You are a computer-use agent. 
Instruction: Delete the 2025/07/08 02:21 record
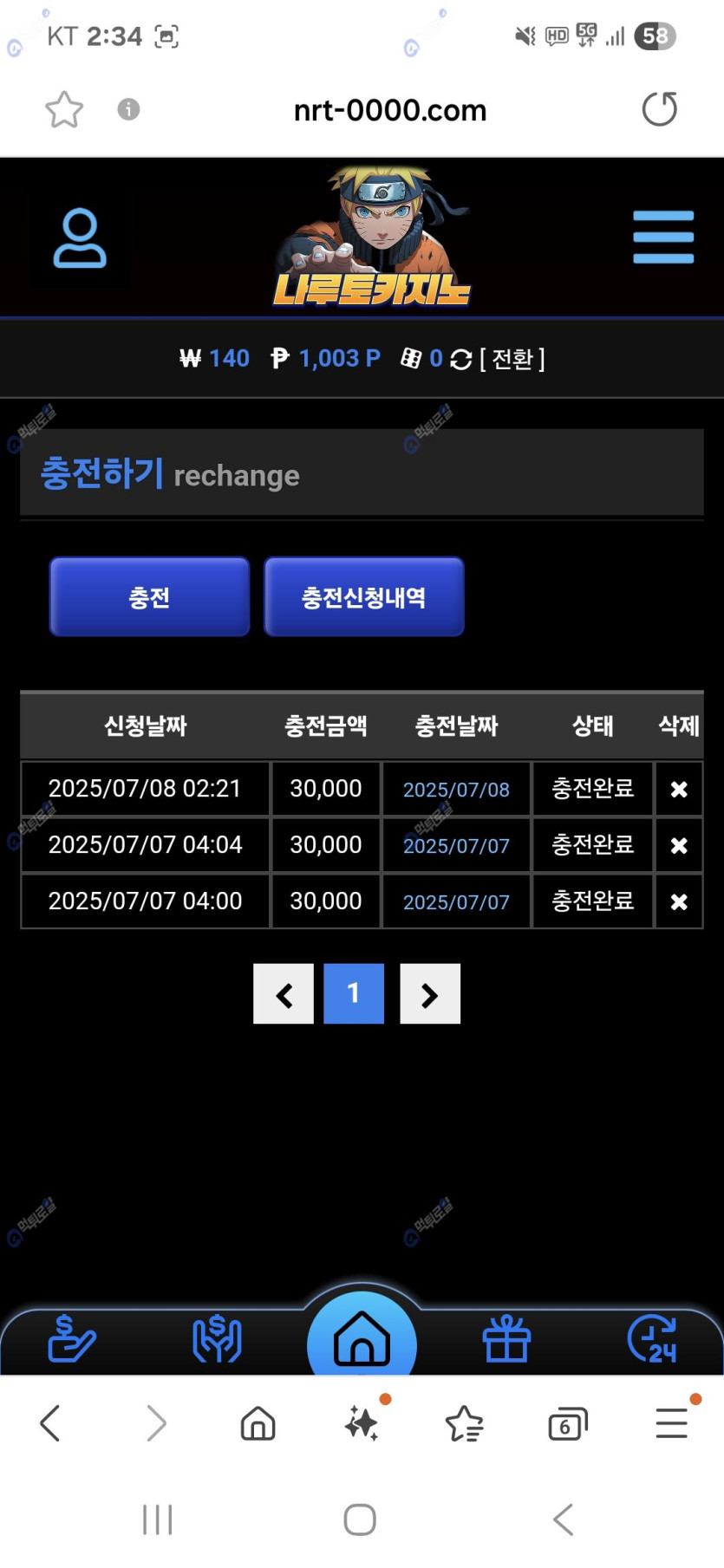[679, 789]
